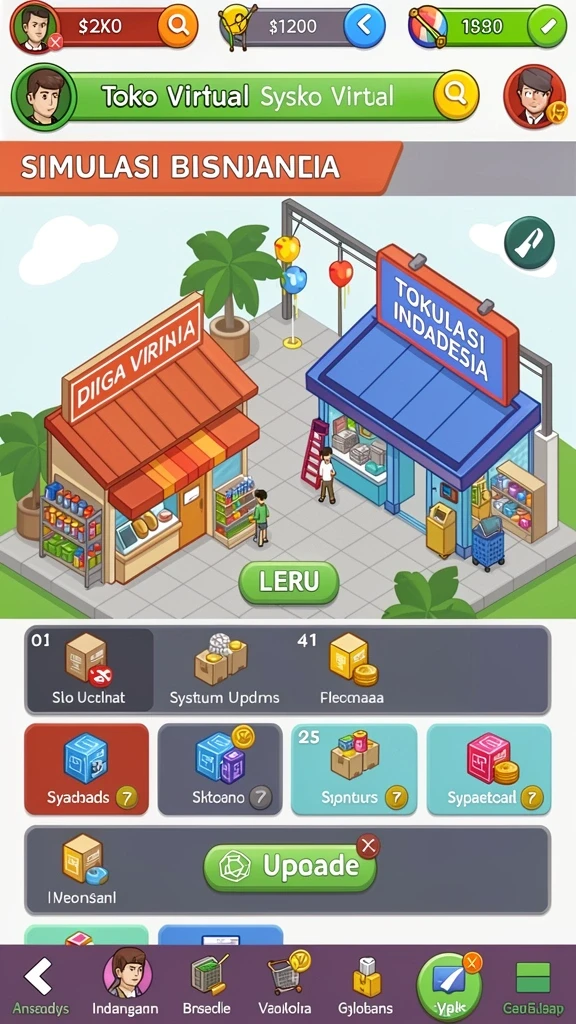Tap the blue back arrow beside $1200
Image resolution: width=576 pixels, height=1024 pixels.
[364, 25]
